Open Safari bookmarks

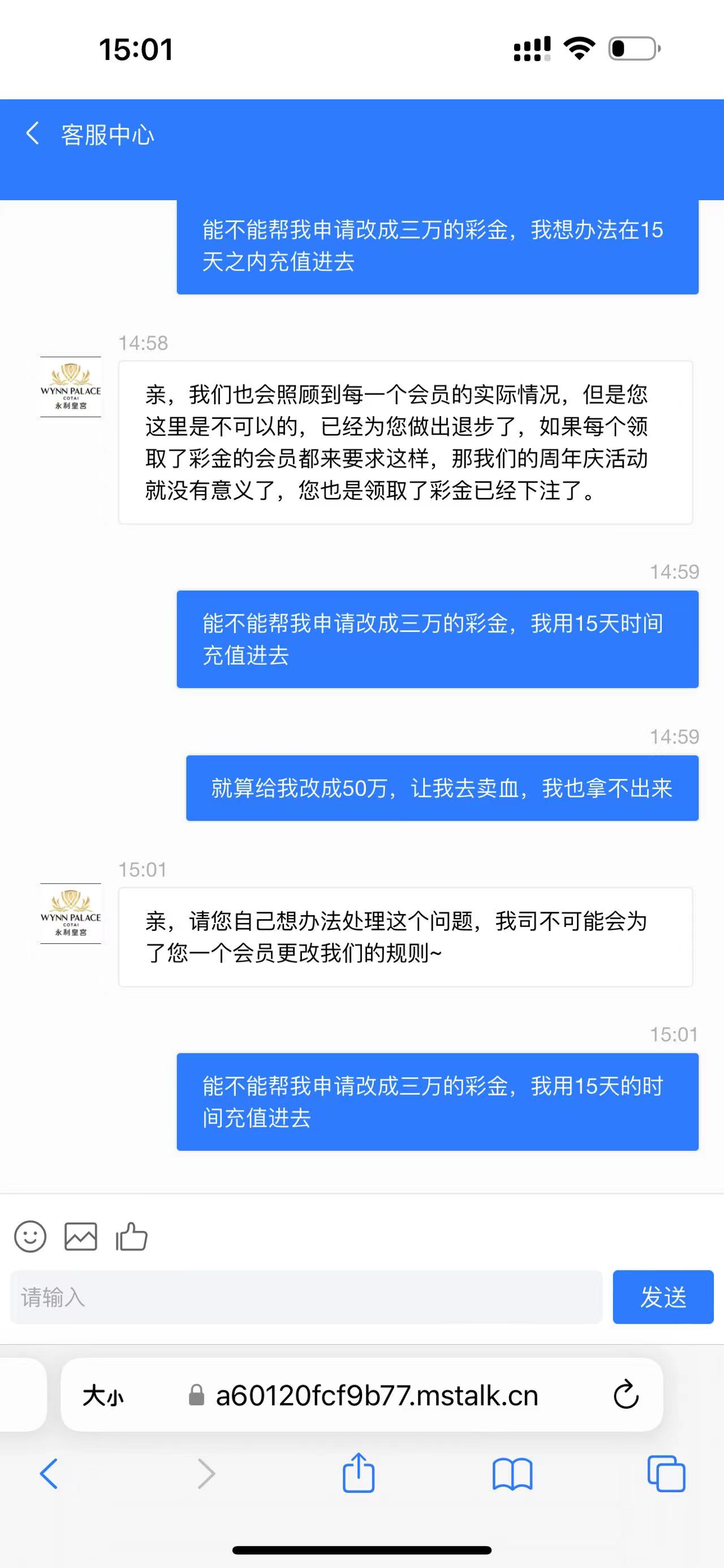pos(512,1474)
